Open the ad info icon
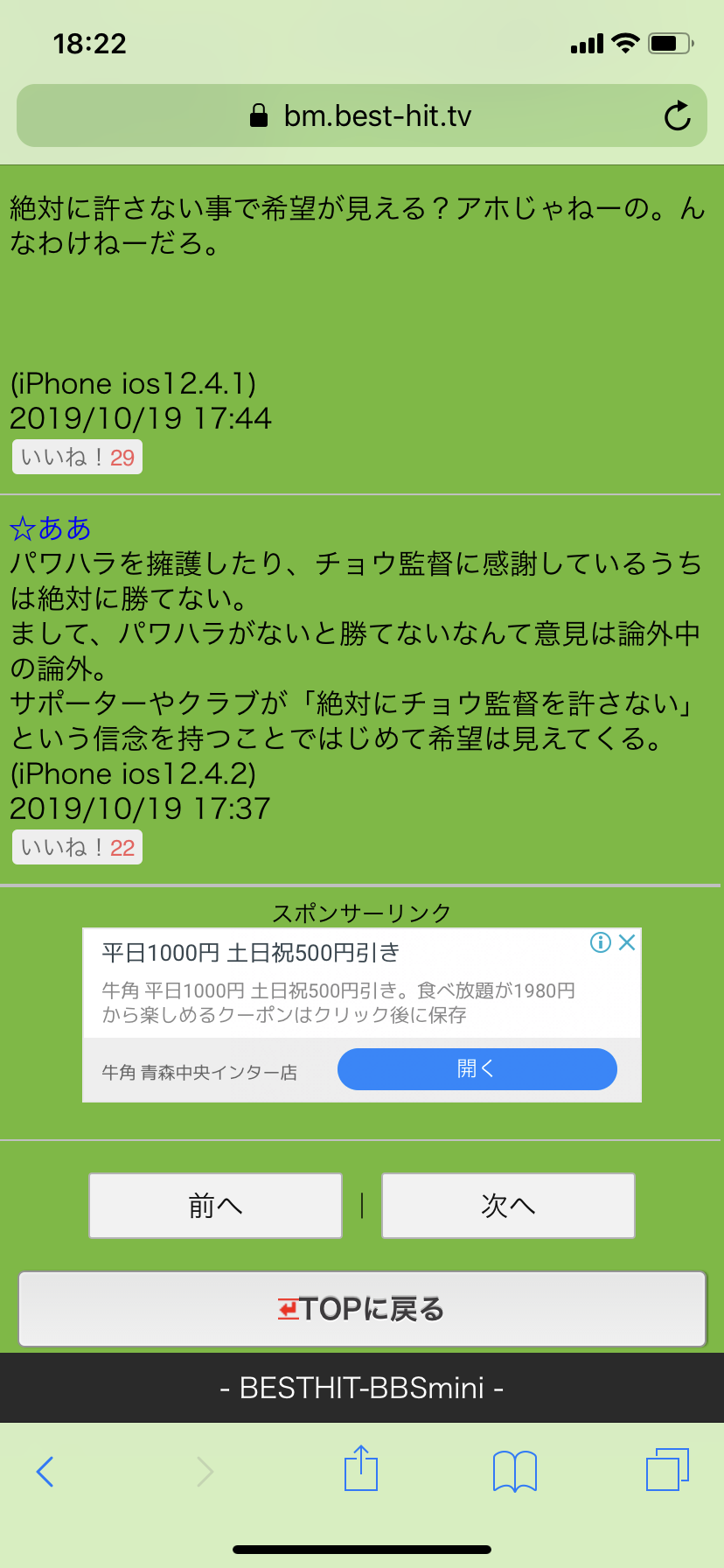This screenshot has width=724, height=1568. [600, 942]
